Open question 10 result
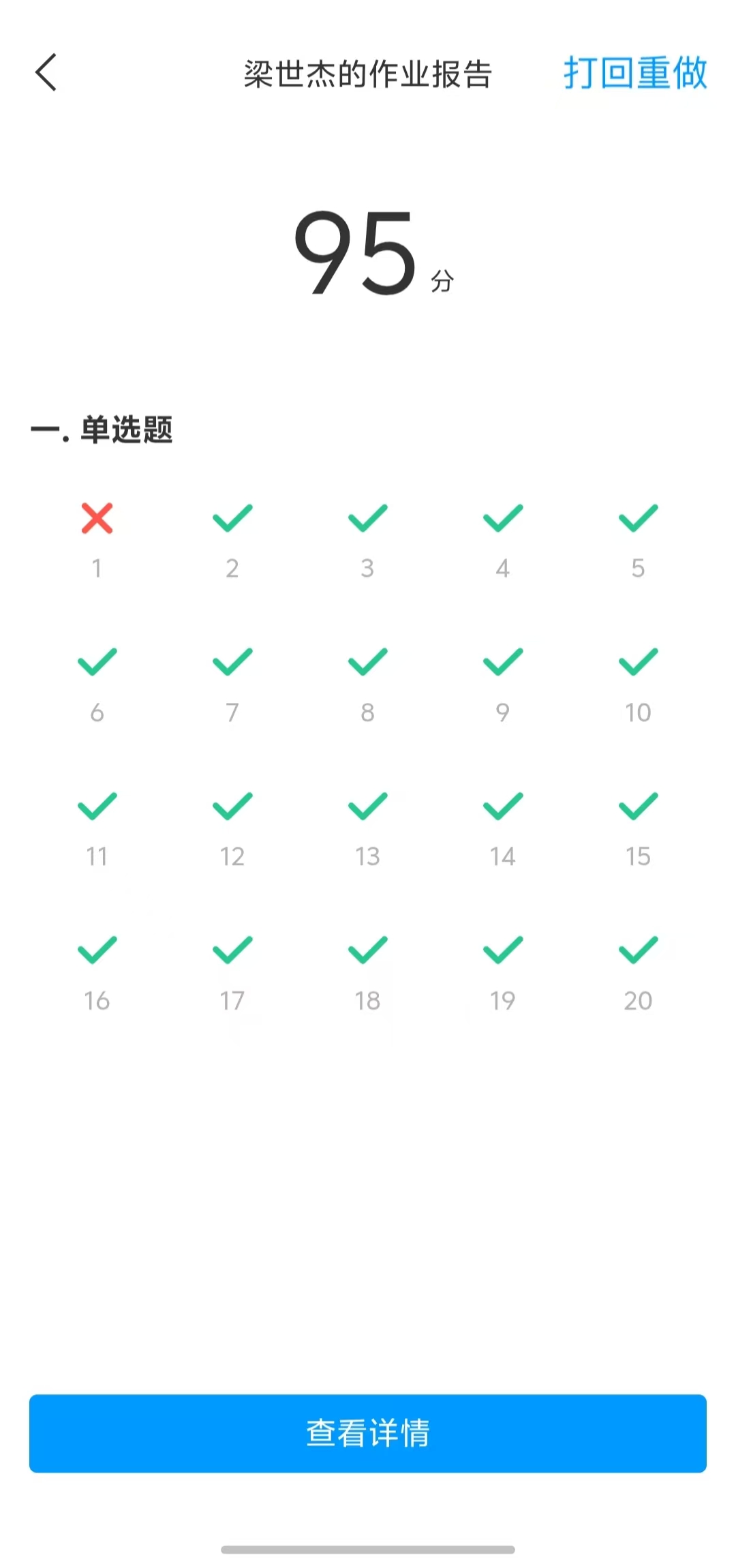Viewport: 736px width, 1568px height. (x=638, y=684)
